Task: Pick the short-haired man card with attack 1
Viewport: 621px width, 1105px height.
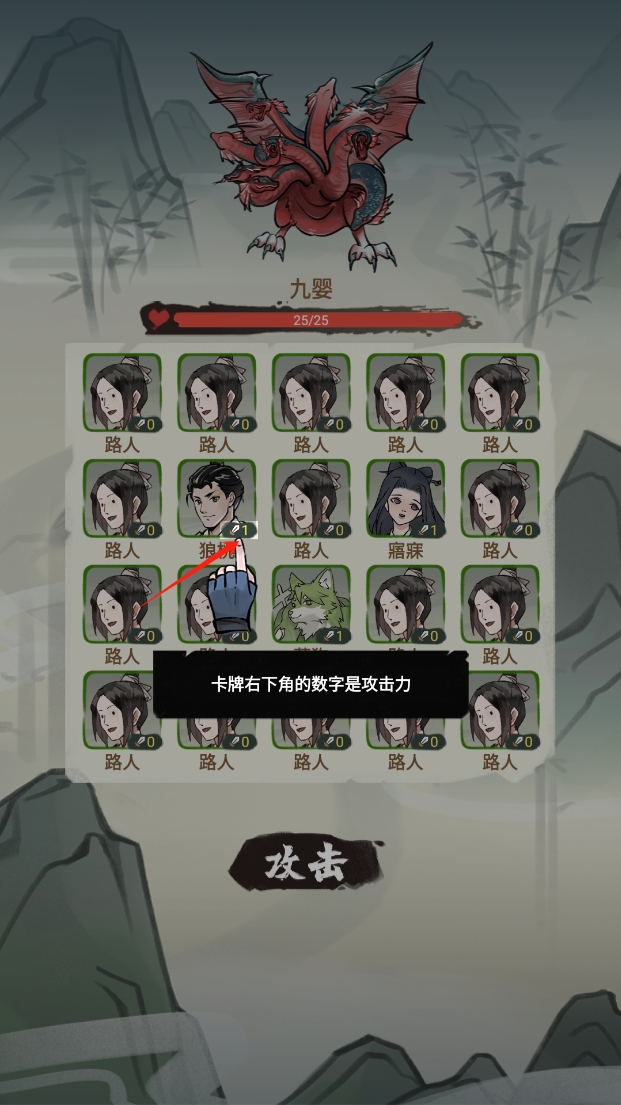Action: 215,498
